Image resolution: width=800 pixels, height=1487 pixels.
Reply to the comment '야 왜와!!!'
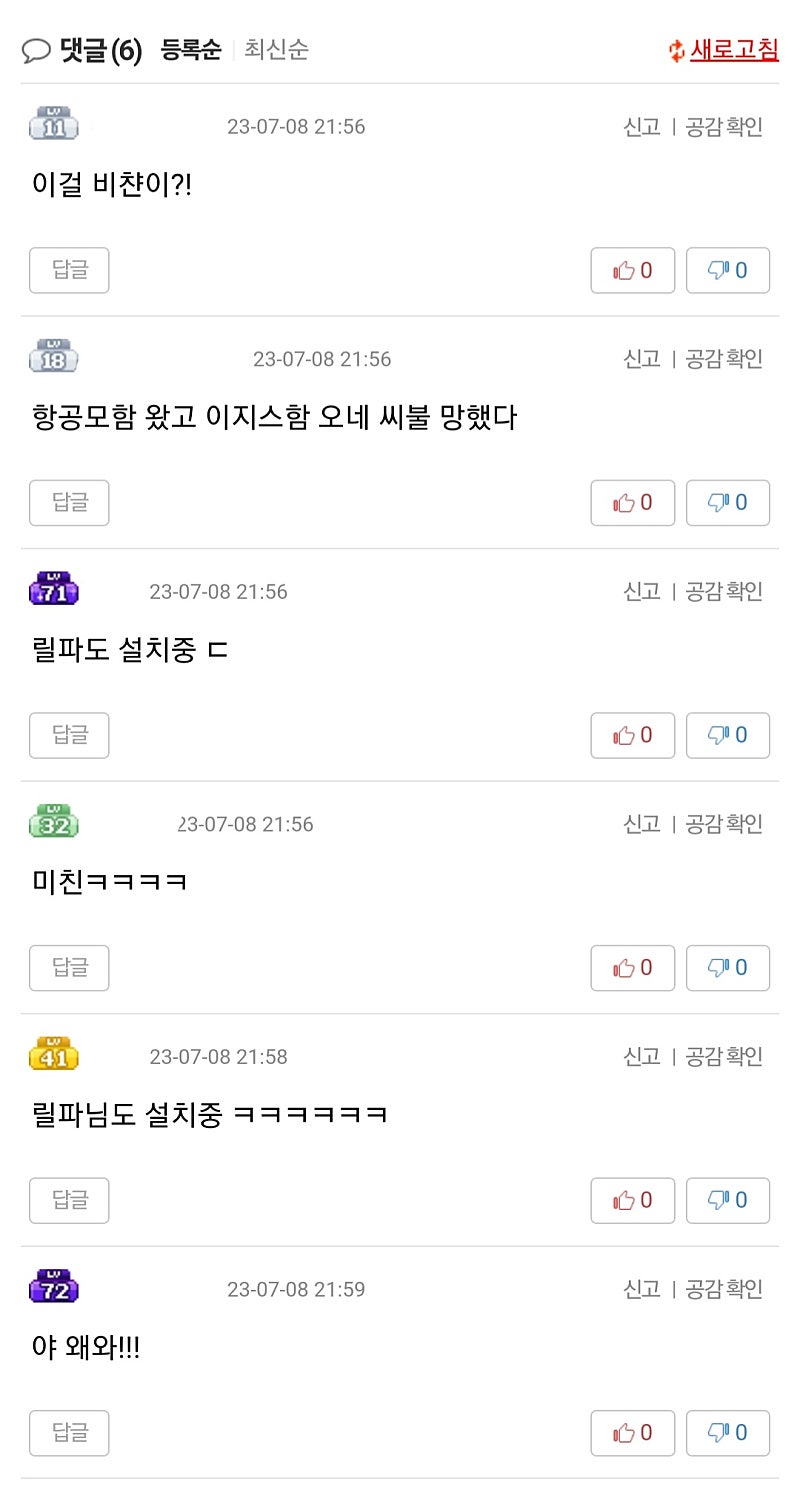click(69, 1433)
